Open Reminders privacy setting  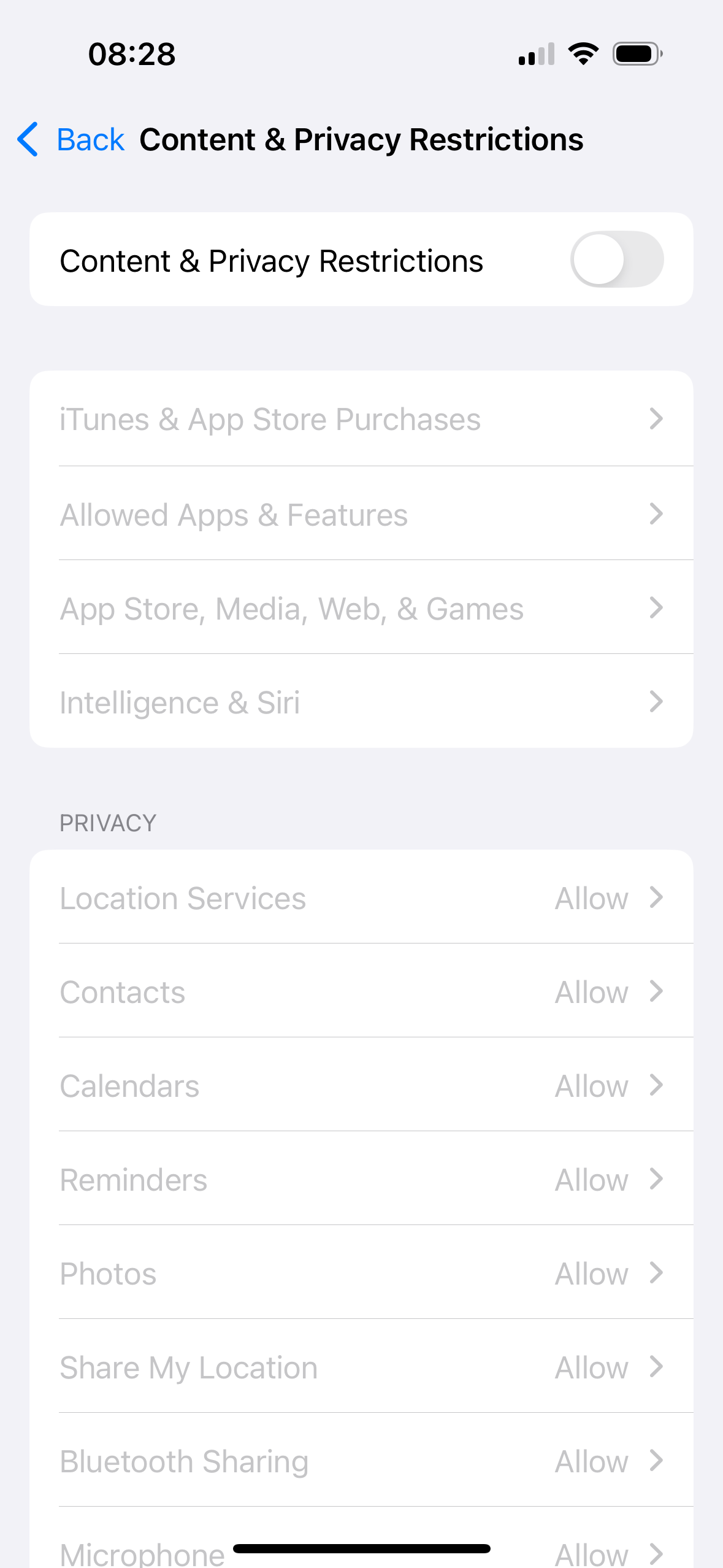(x=362, y=1179)
